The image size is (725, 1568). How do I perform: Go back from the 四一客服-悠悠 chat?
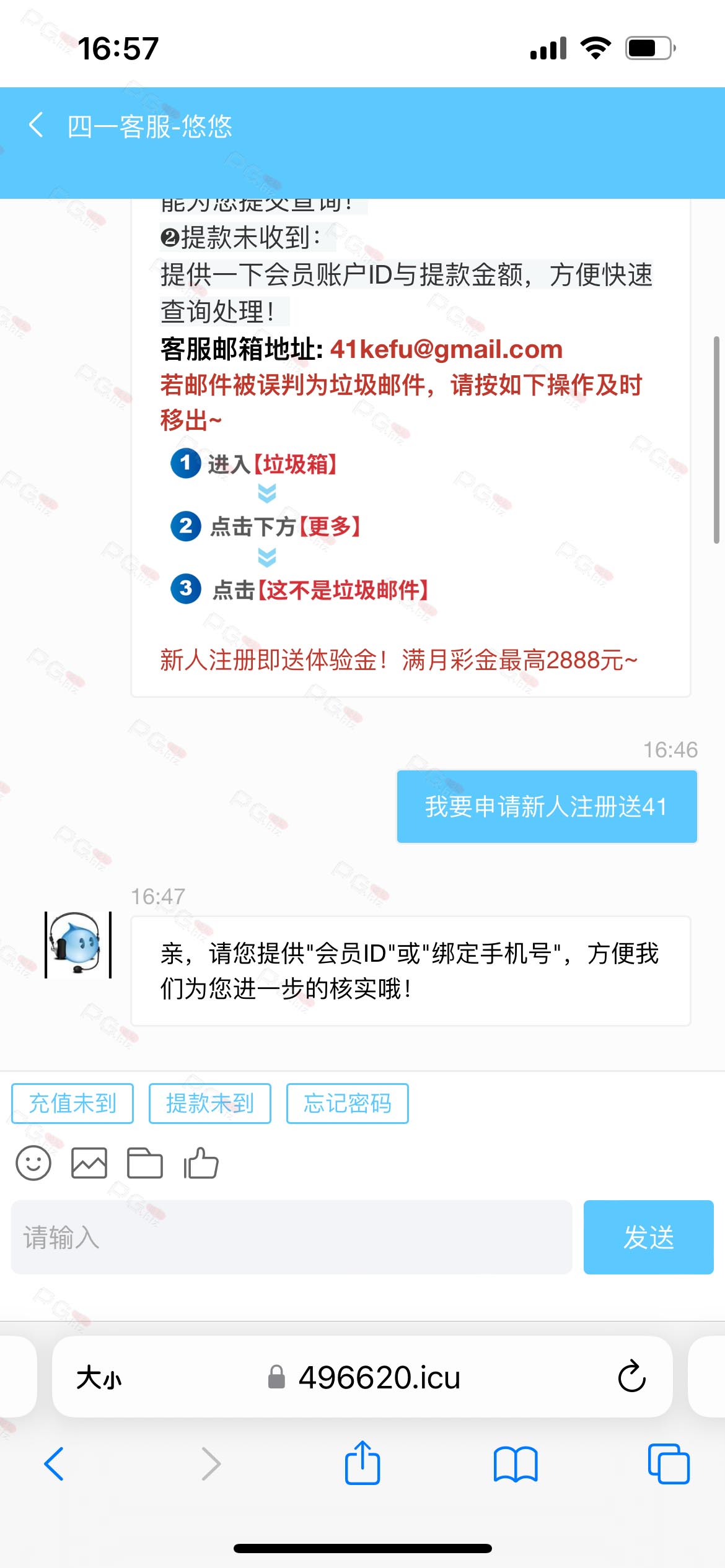(x=36, y=126)
